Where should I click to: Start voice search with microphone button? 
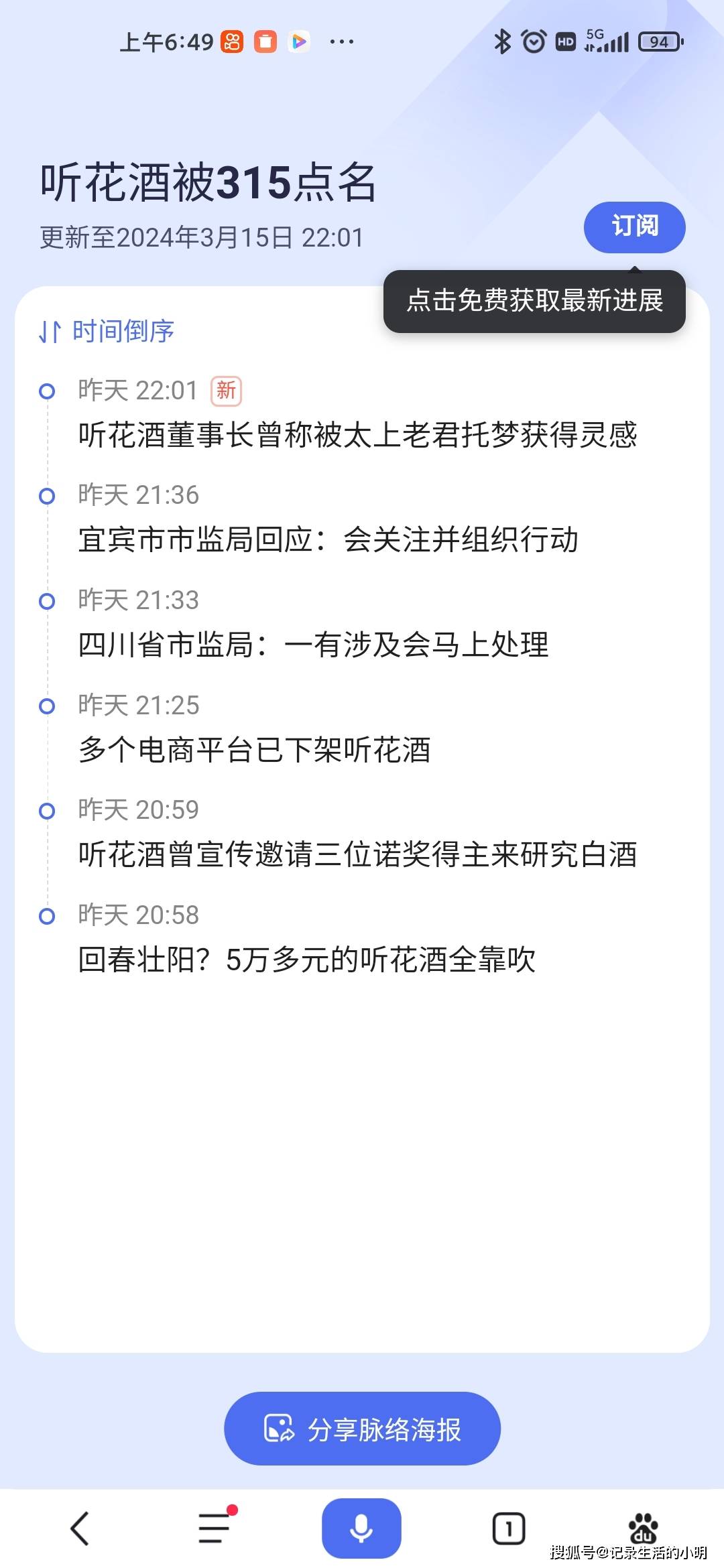(361, 1528)
